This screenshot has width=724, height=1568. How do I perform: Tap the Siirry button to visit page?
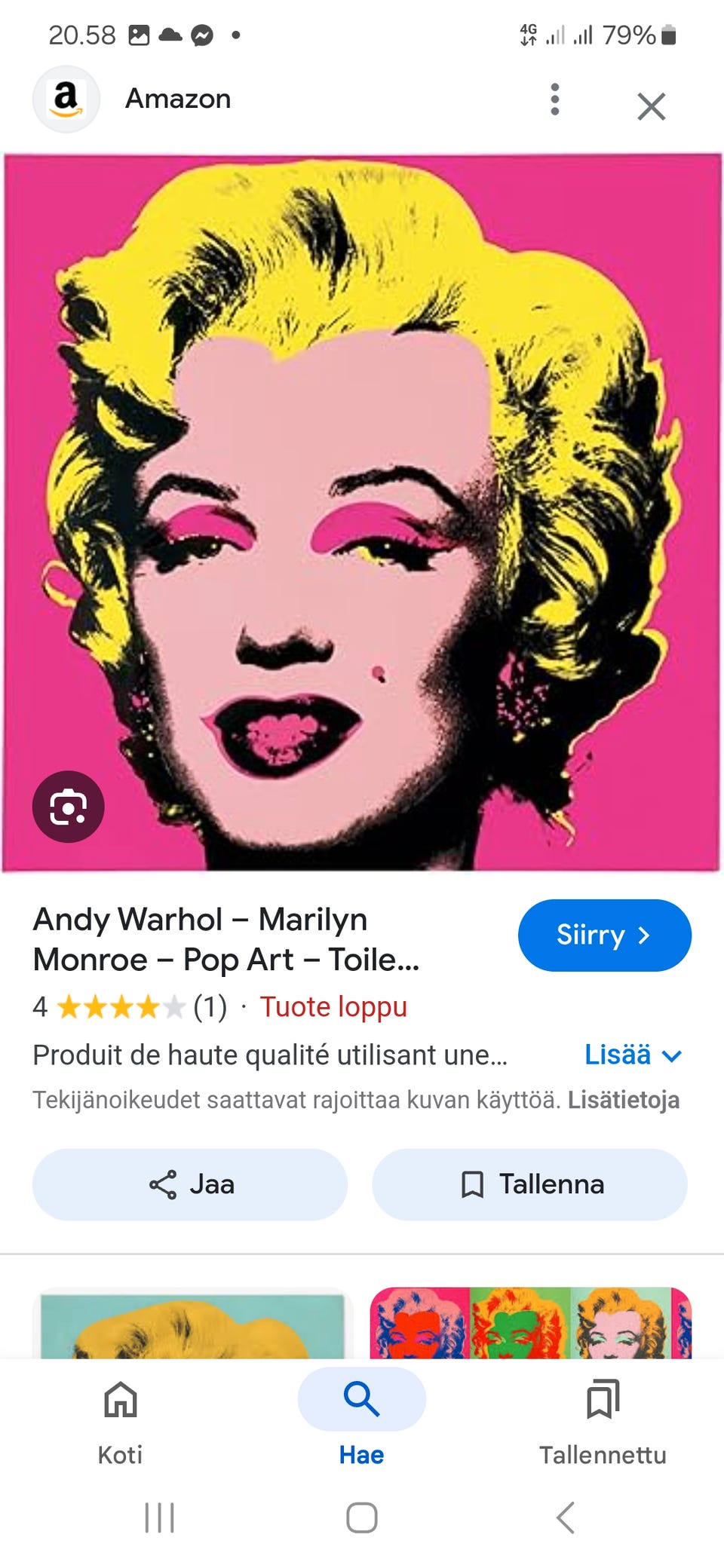pos(604,935)
